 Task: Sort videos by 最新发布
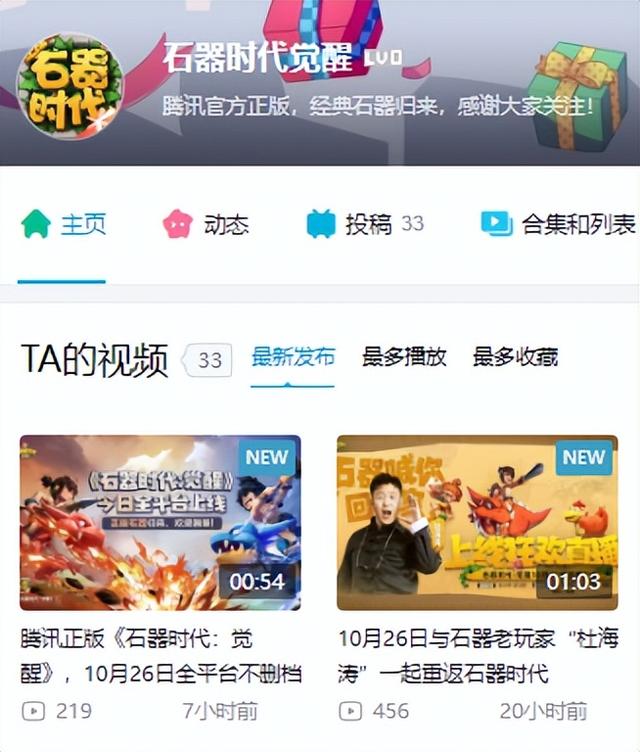pos(293,357)
